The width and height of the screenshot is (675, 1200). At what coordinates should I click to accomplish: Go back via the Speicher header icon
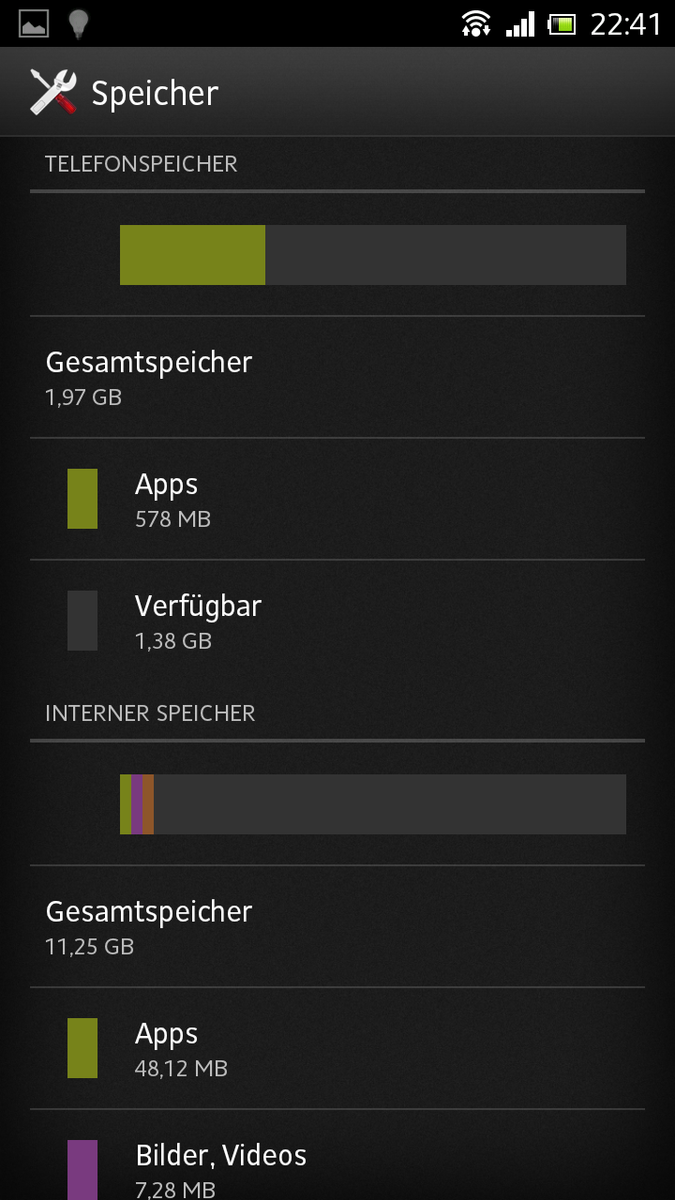pos(53,92)
